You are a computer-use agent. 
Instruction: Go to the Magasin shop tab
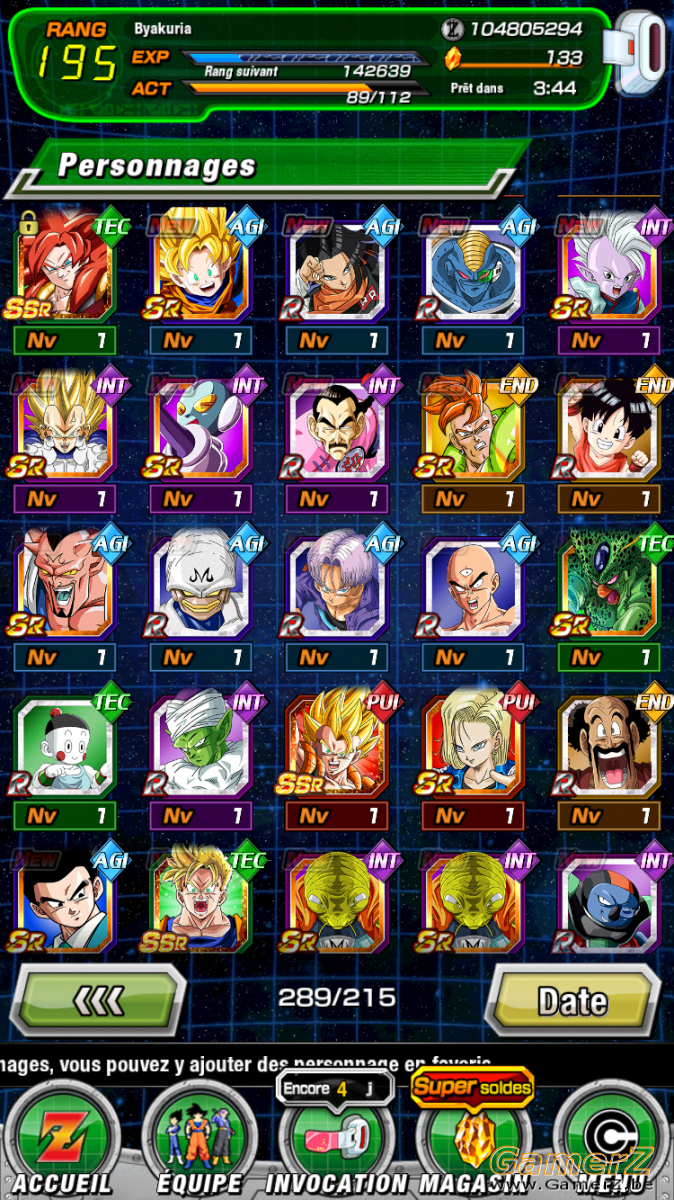pos(472,1140)
